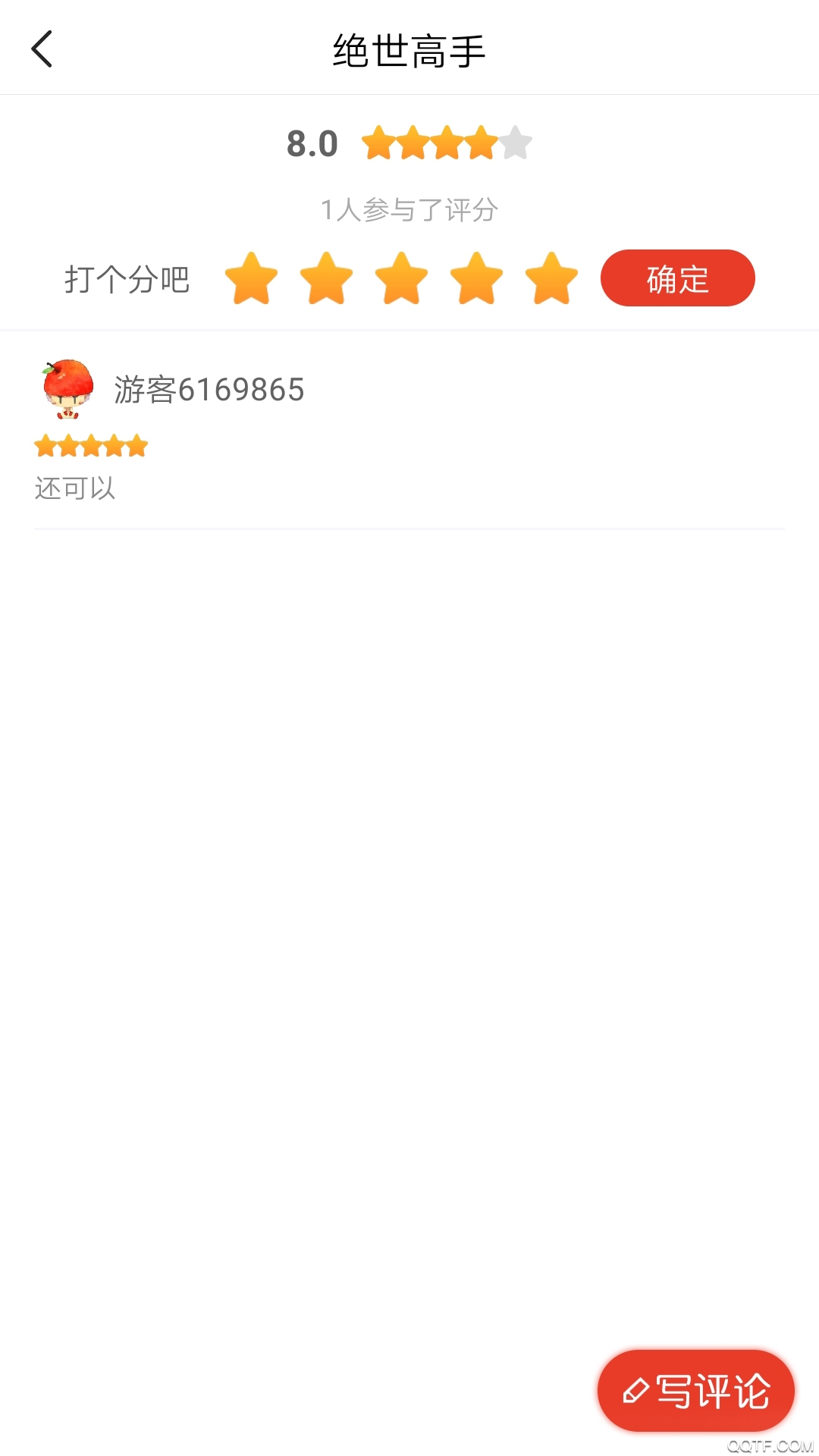Adjust rating by tapping middle of star row
The image size is (819, 1456).
(x=403, y=278)
